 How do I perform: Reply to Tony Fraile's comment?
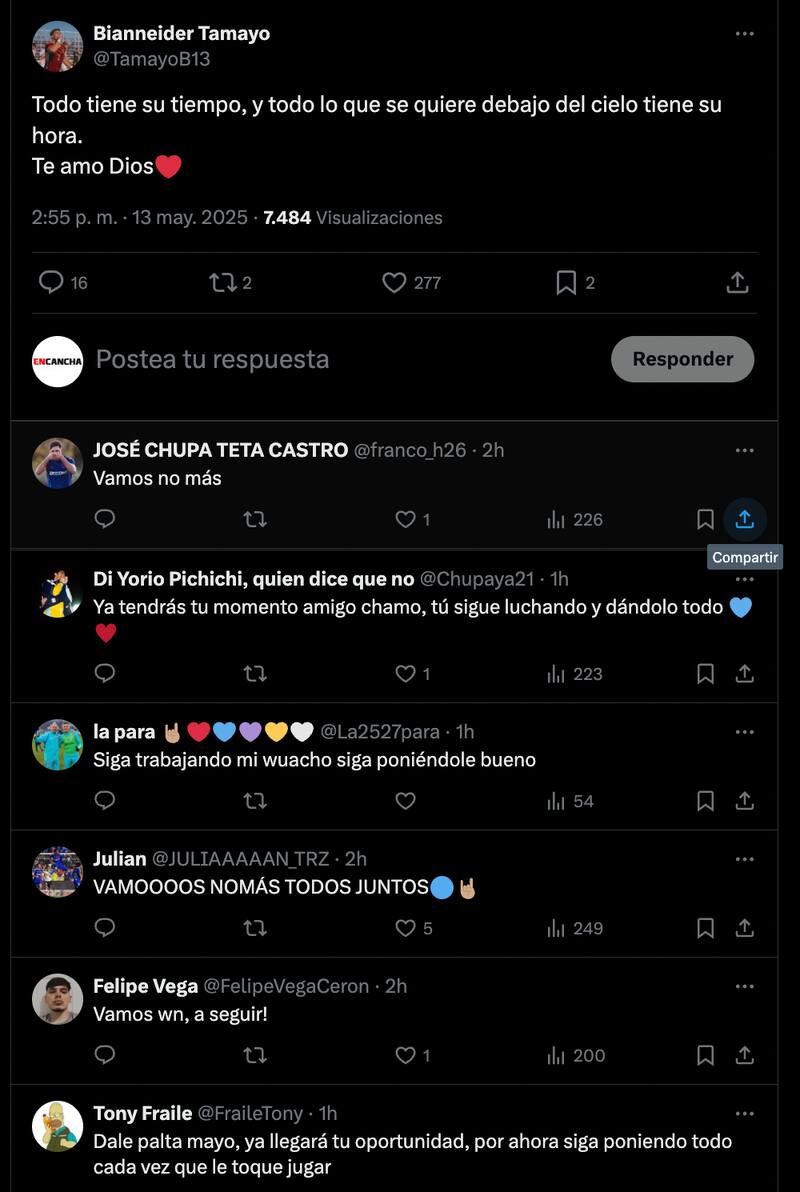coord(104,1189)
